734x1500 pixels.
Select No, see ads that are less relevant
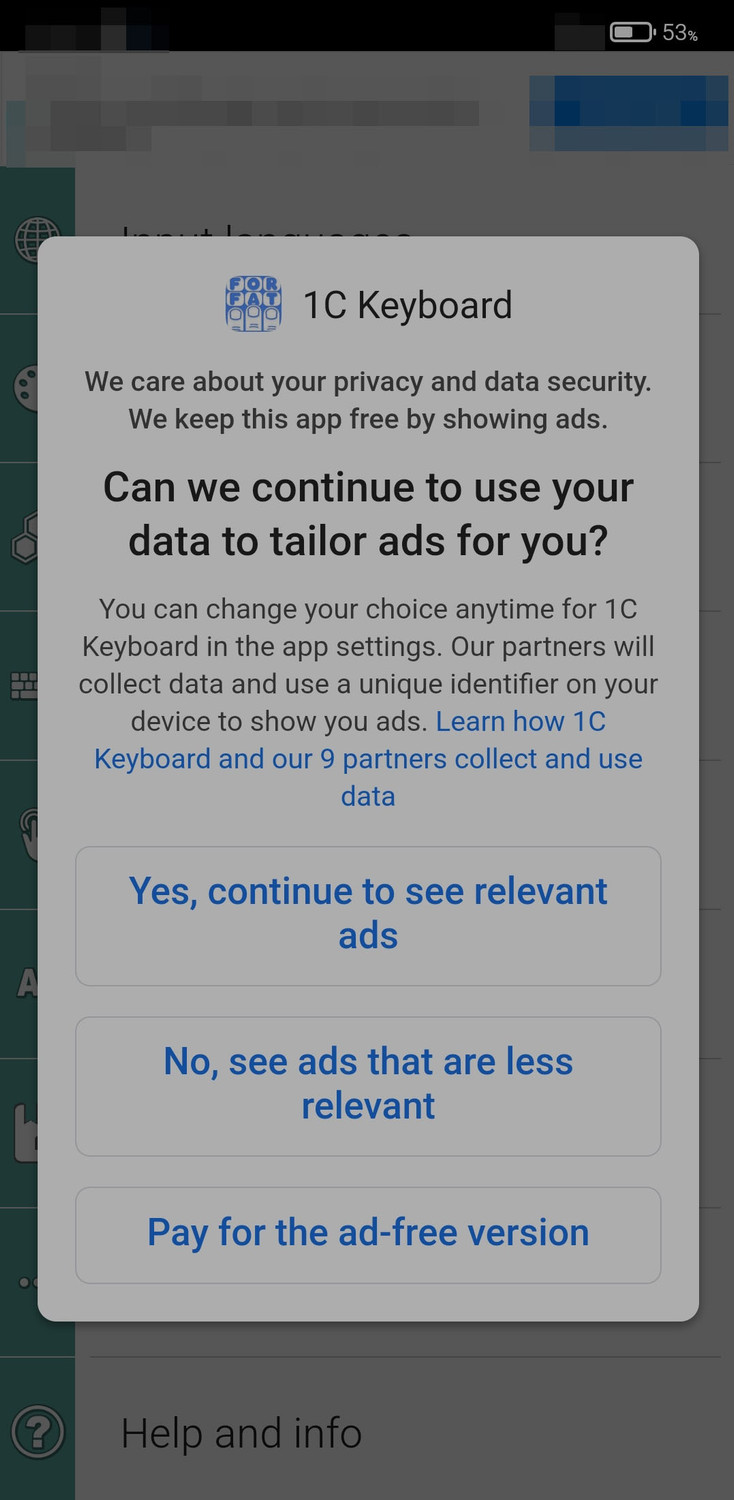368,1085
